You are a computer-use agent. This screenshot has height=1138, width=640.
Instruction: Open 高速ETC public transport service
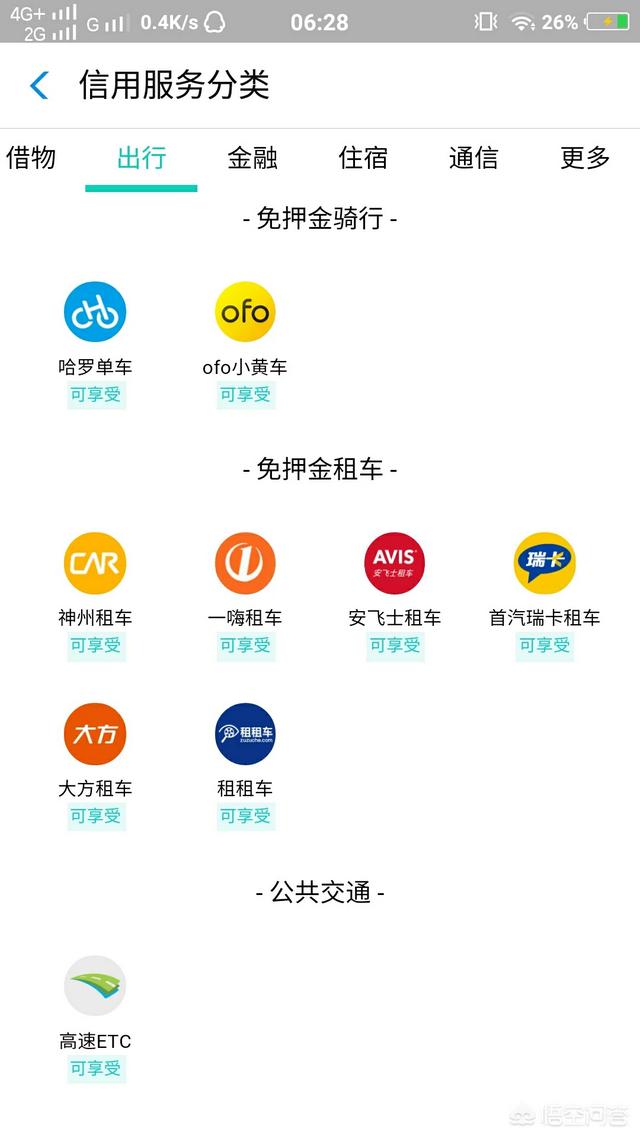click(95, 986)
